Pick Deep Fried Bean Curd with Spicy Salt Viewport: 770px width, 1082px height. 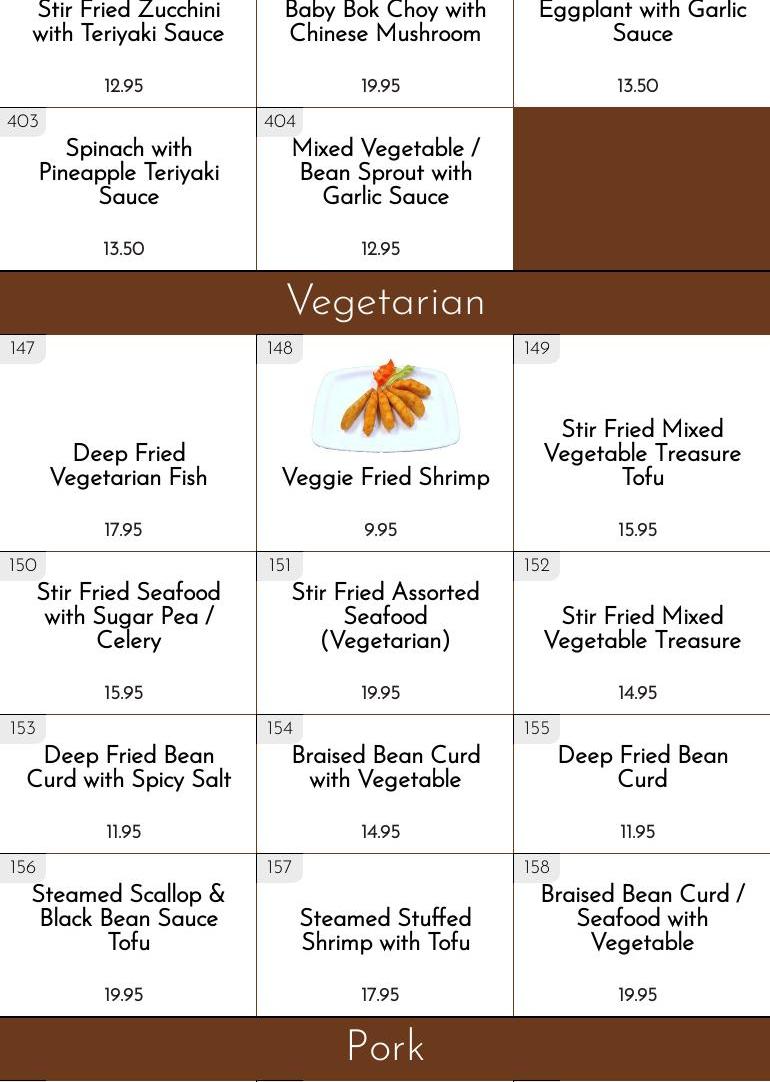click(x=128, y=767)
